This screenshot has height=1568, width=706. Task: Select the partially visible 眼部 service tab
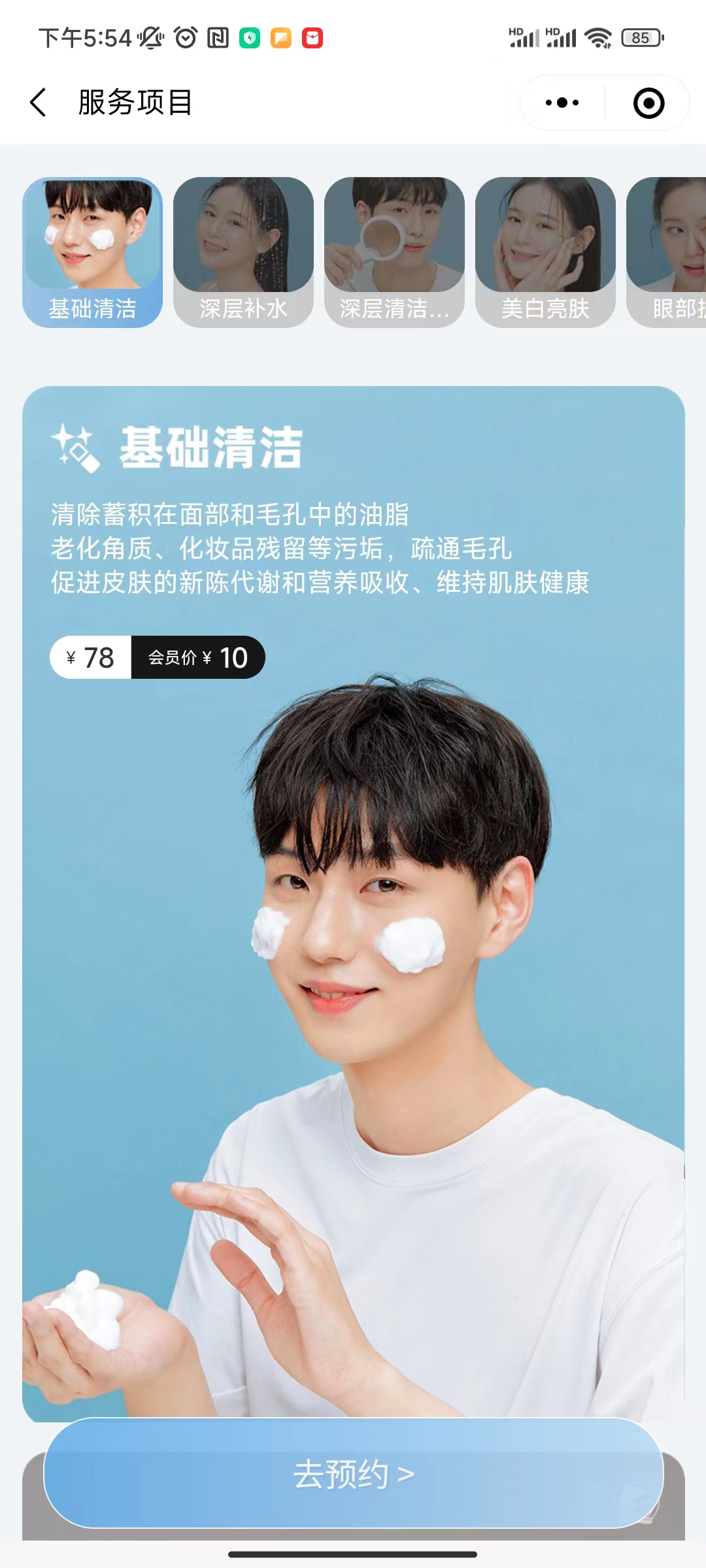tap(668, 252)
